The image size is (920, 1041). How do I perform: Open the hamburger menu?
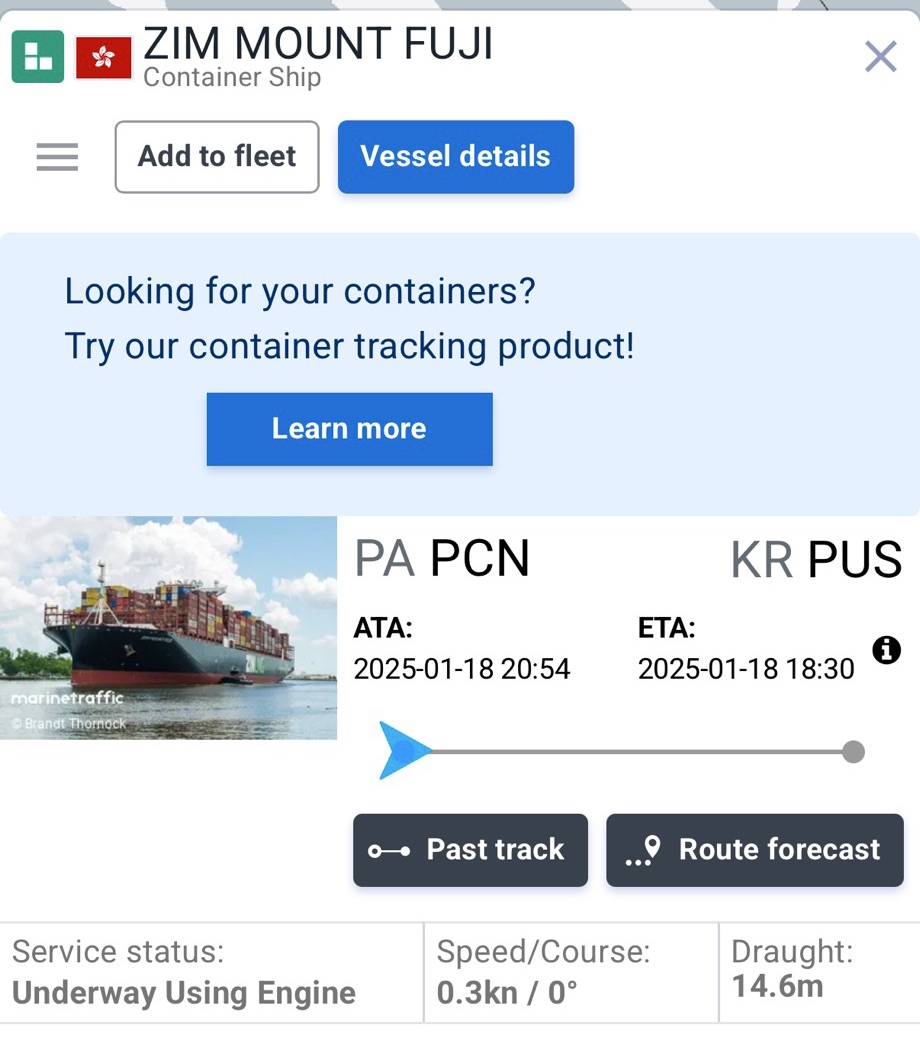pos(57,157)
